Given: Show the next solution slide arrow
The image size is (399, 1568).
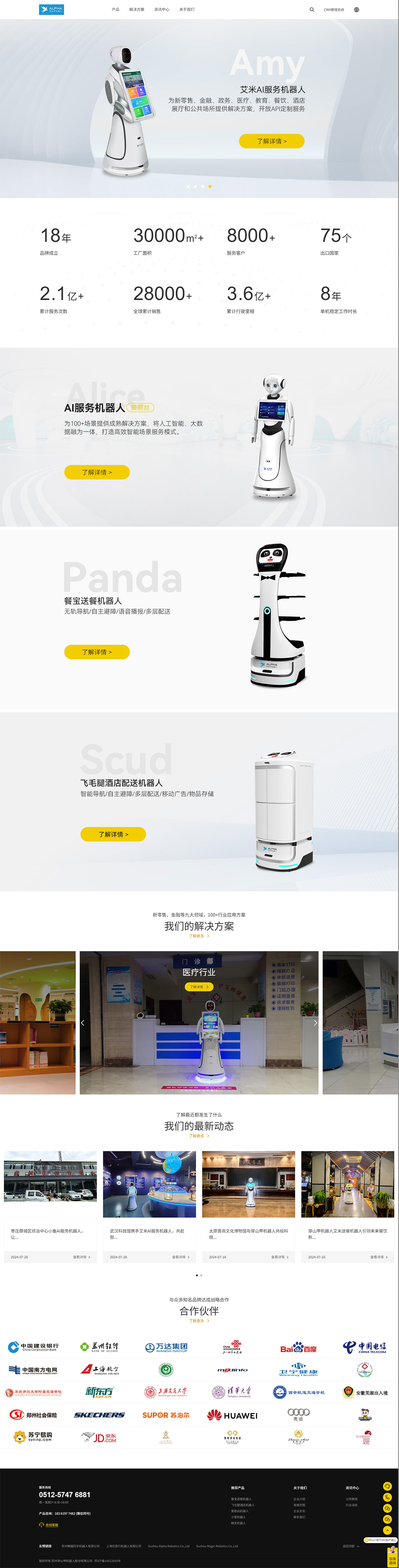Looking at the screenshot, I should pyautogui.click(x=315, y=1023).
